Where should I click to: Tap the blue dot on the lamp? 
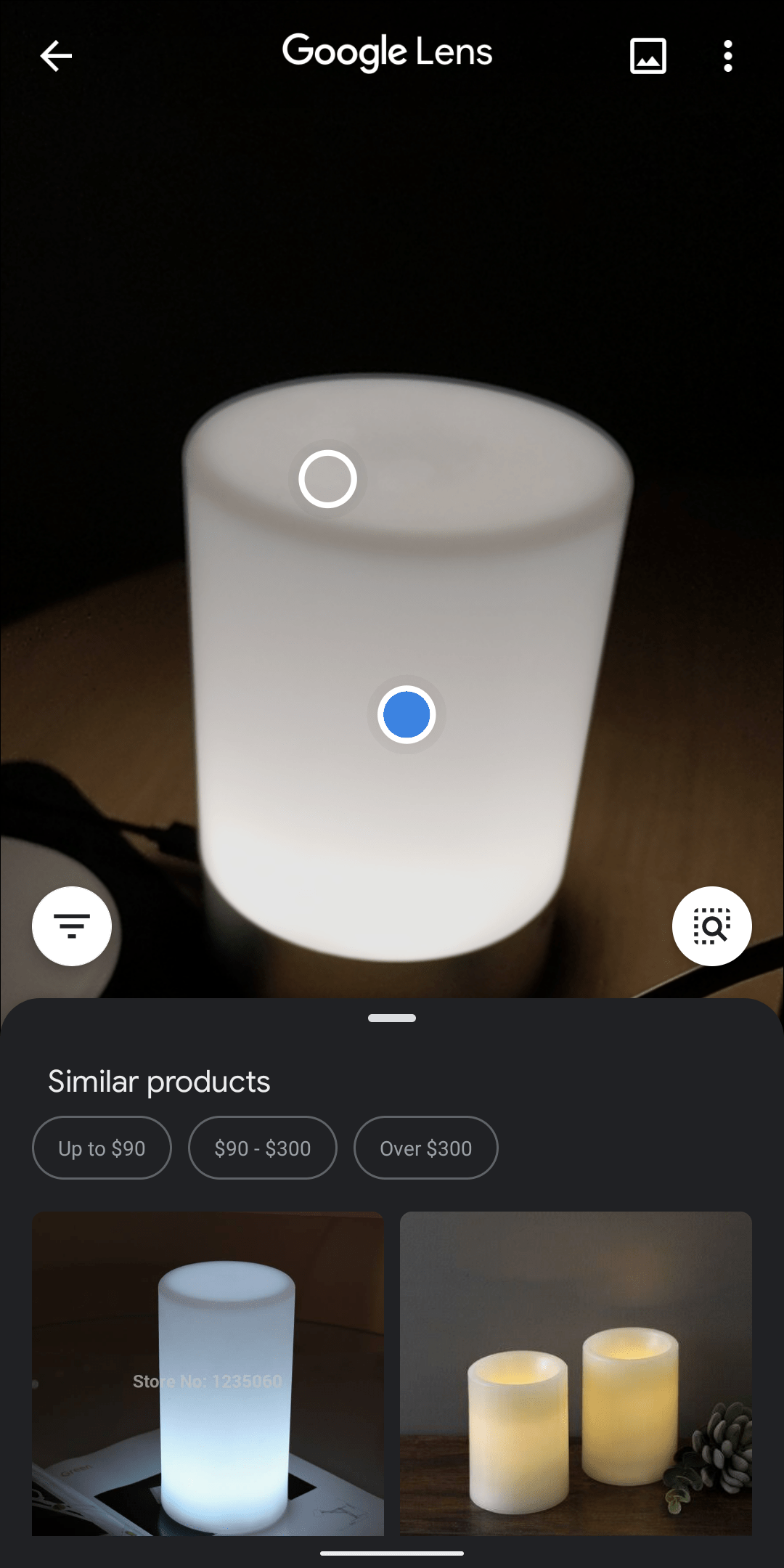pos(407,714)
